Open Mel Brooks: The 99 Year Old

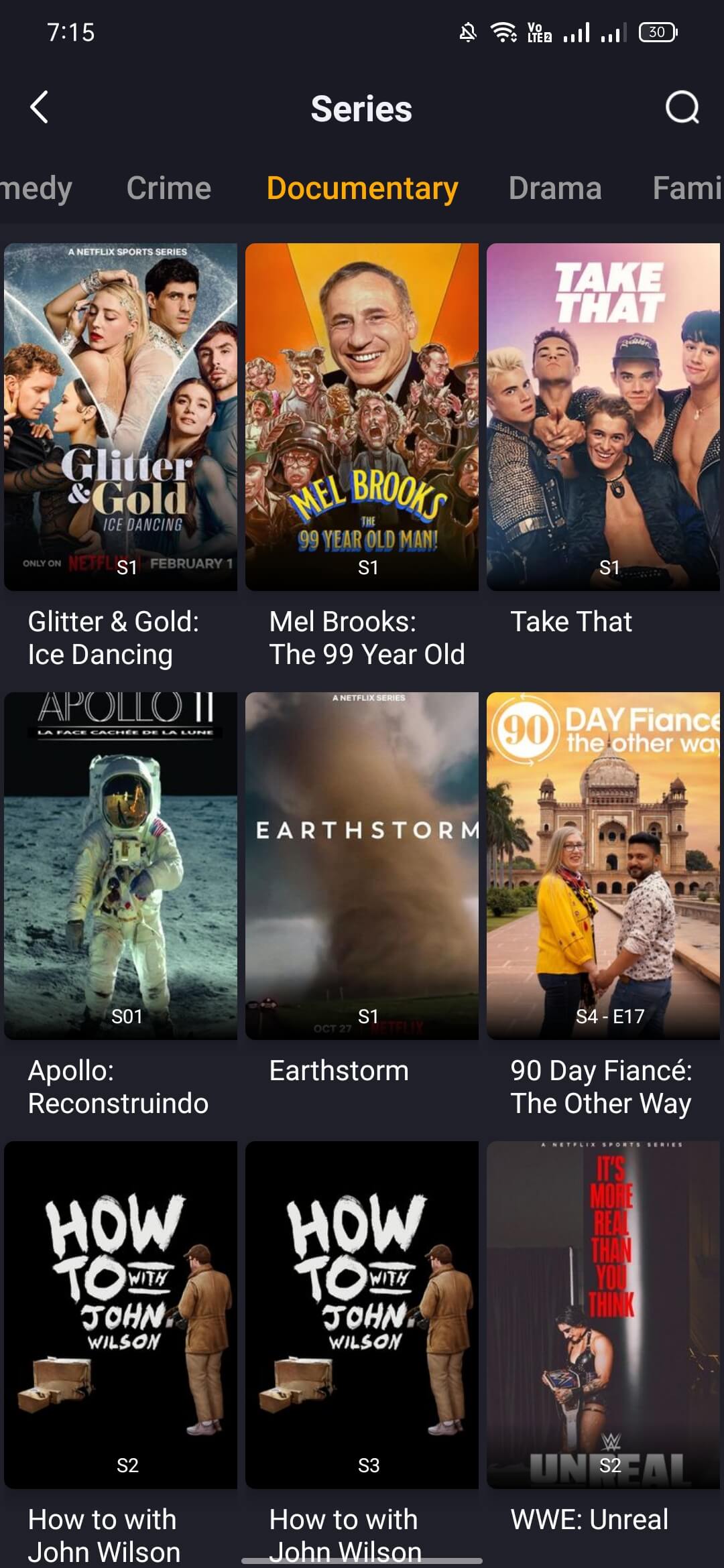[362, 417]
